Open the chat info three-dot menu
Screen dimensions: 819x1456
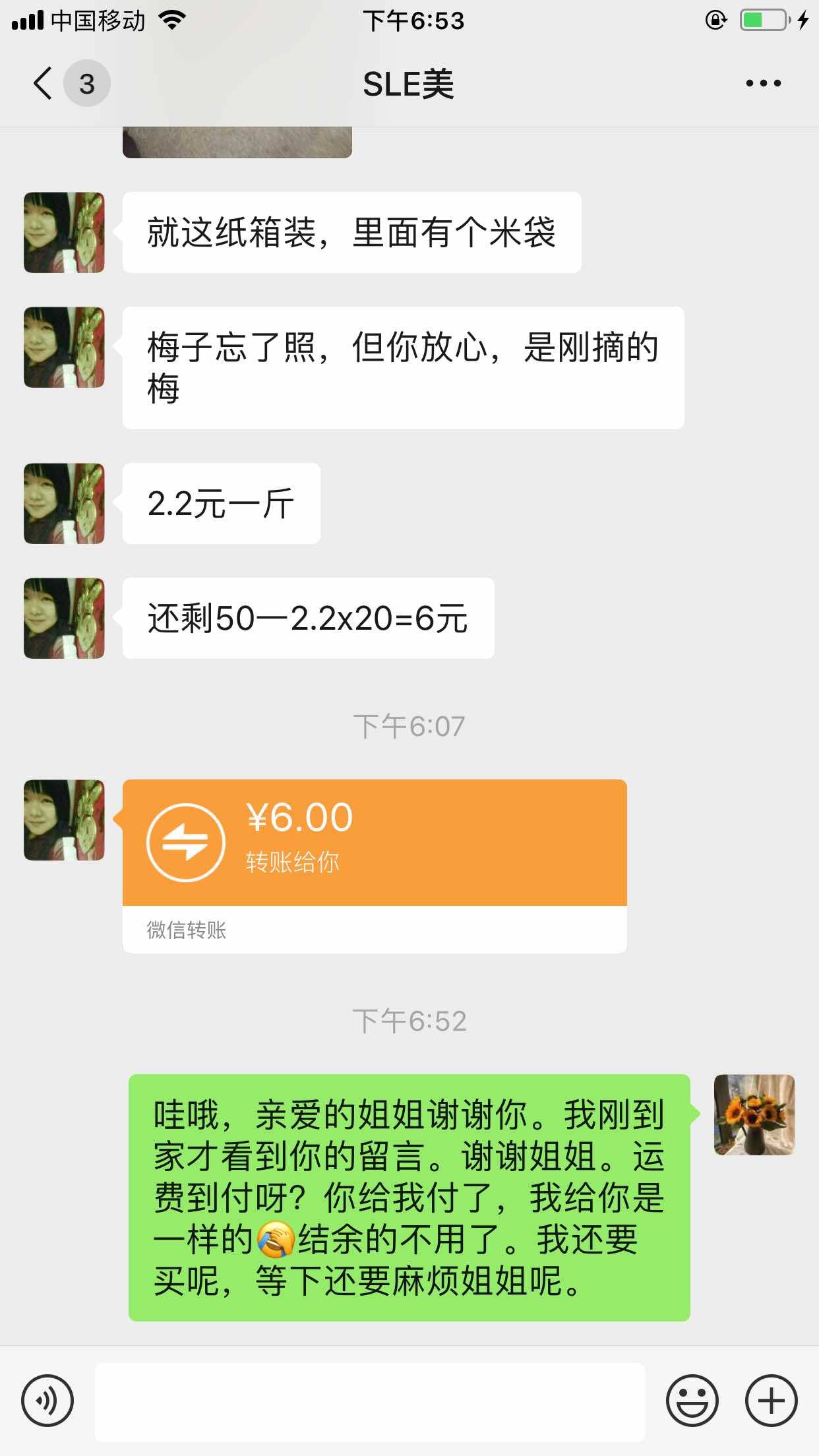pyautogui.click(x=763, y=84)
